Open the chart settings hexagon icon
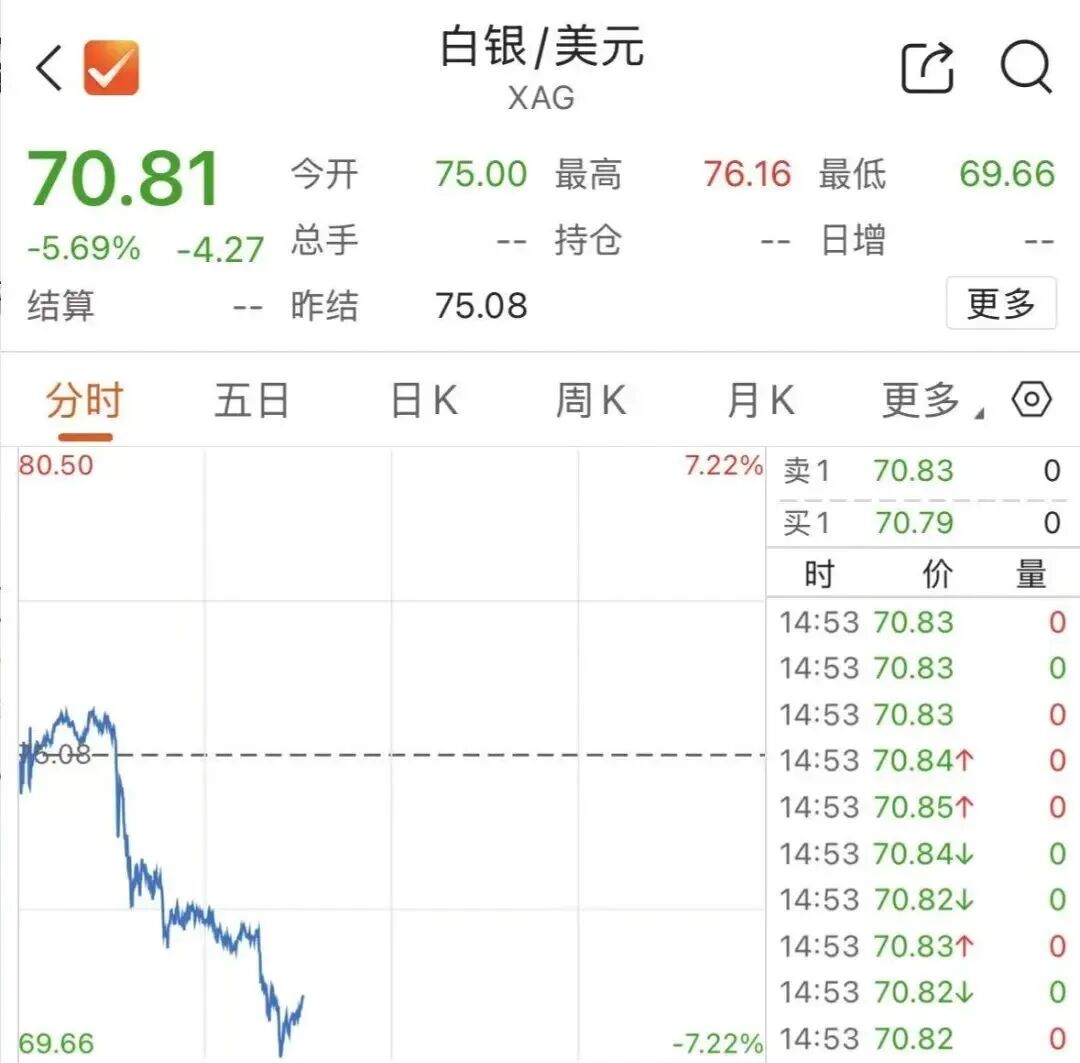Image resolution: width=1080 pixels, height=1063 pixels. [x=1032, y=400]
